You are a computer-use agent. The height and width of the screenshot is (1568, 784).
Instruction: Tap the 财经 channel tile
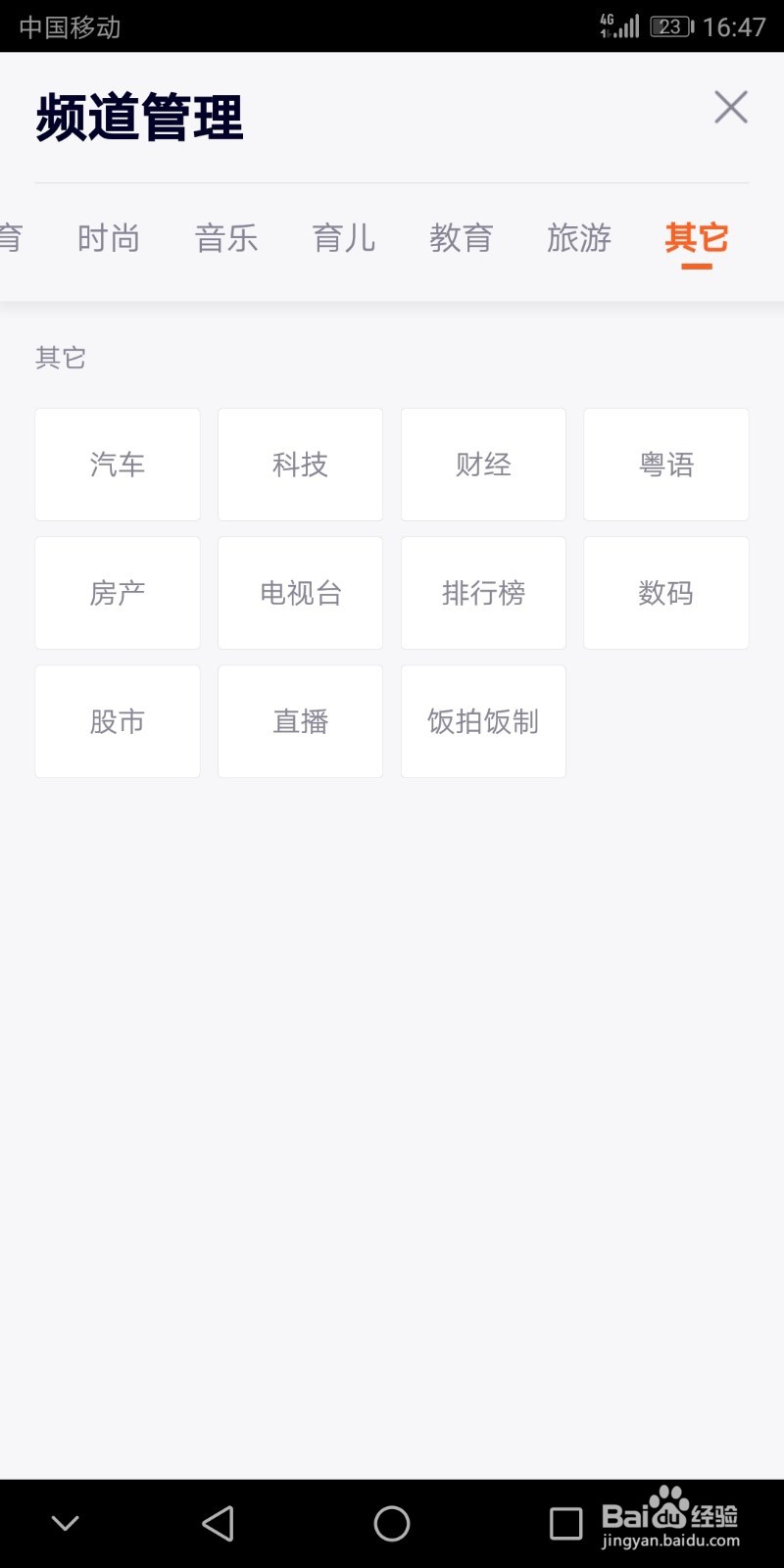coord(483,465)
